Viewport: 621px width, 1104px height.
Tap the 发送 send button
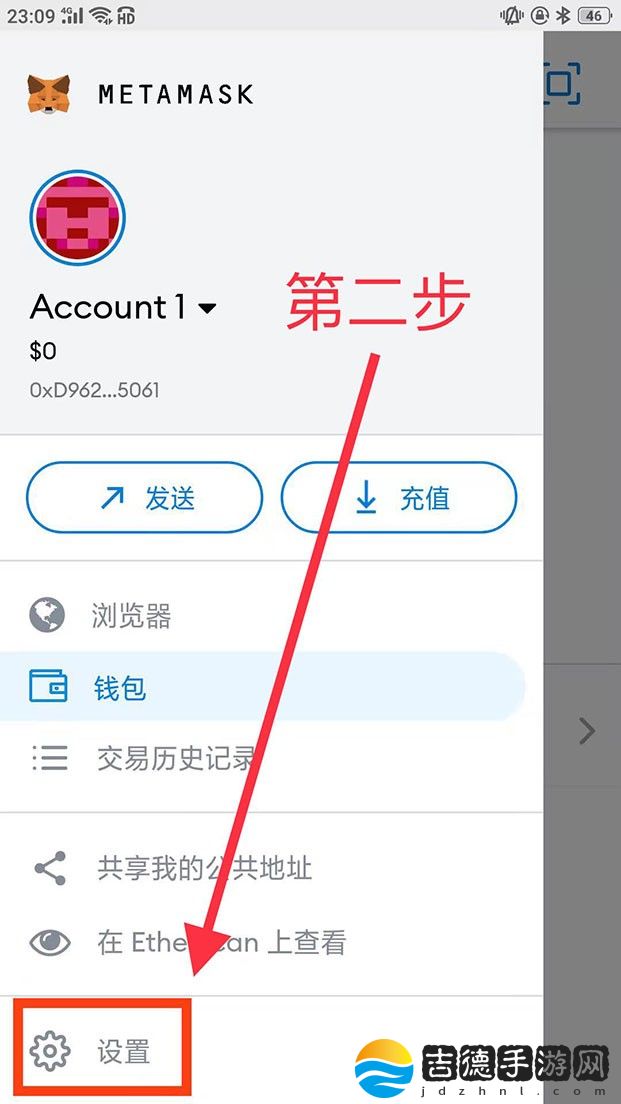(x=144, y=498)
